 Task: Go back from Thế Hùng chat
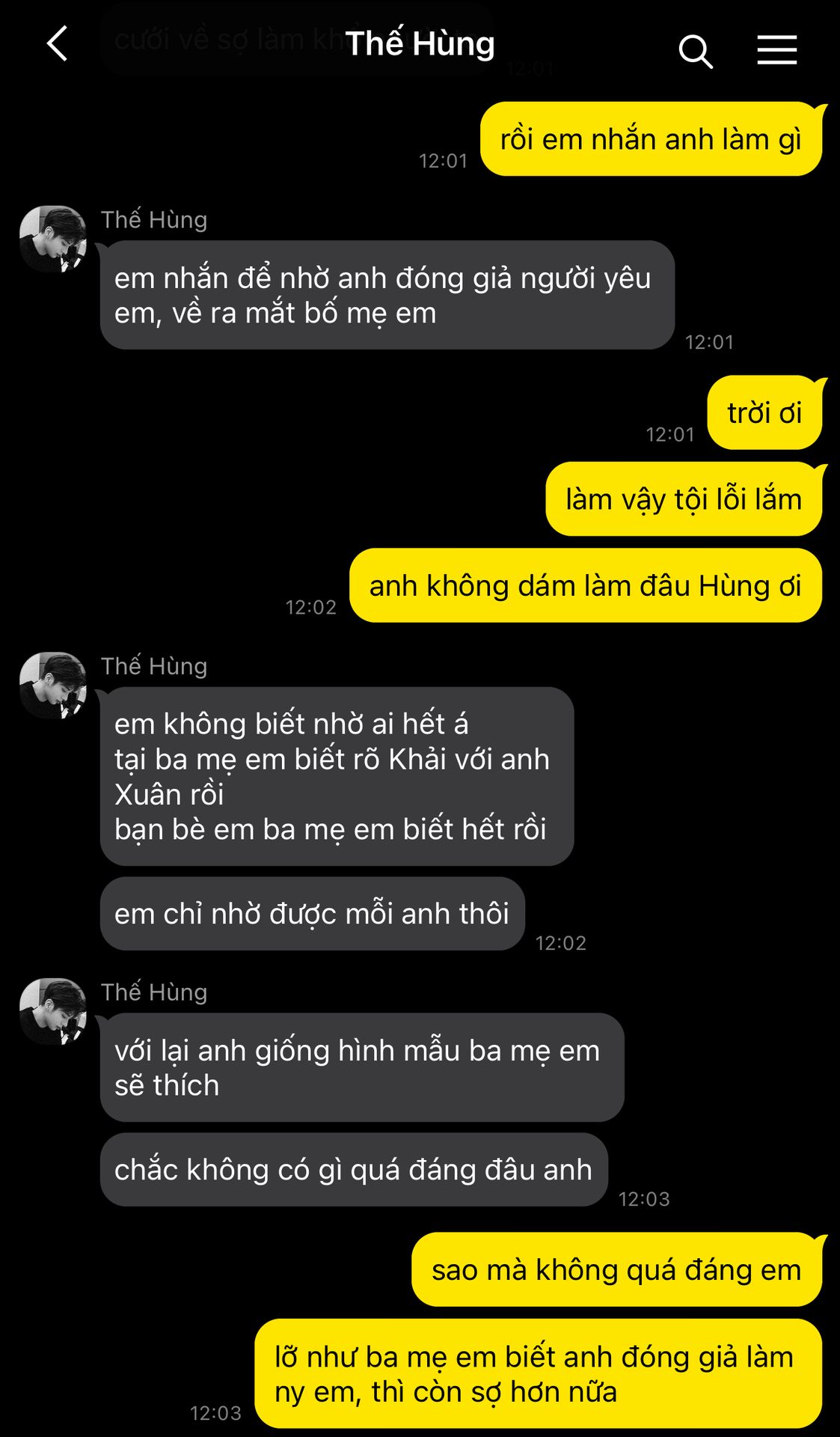click(x=58, y=43)
